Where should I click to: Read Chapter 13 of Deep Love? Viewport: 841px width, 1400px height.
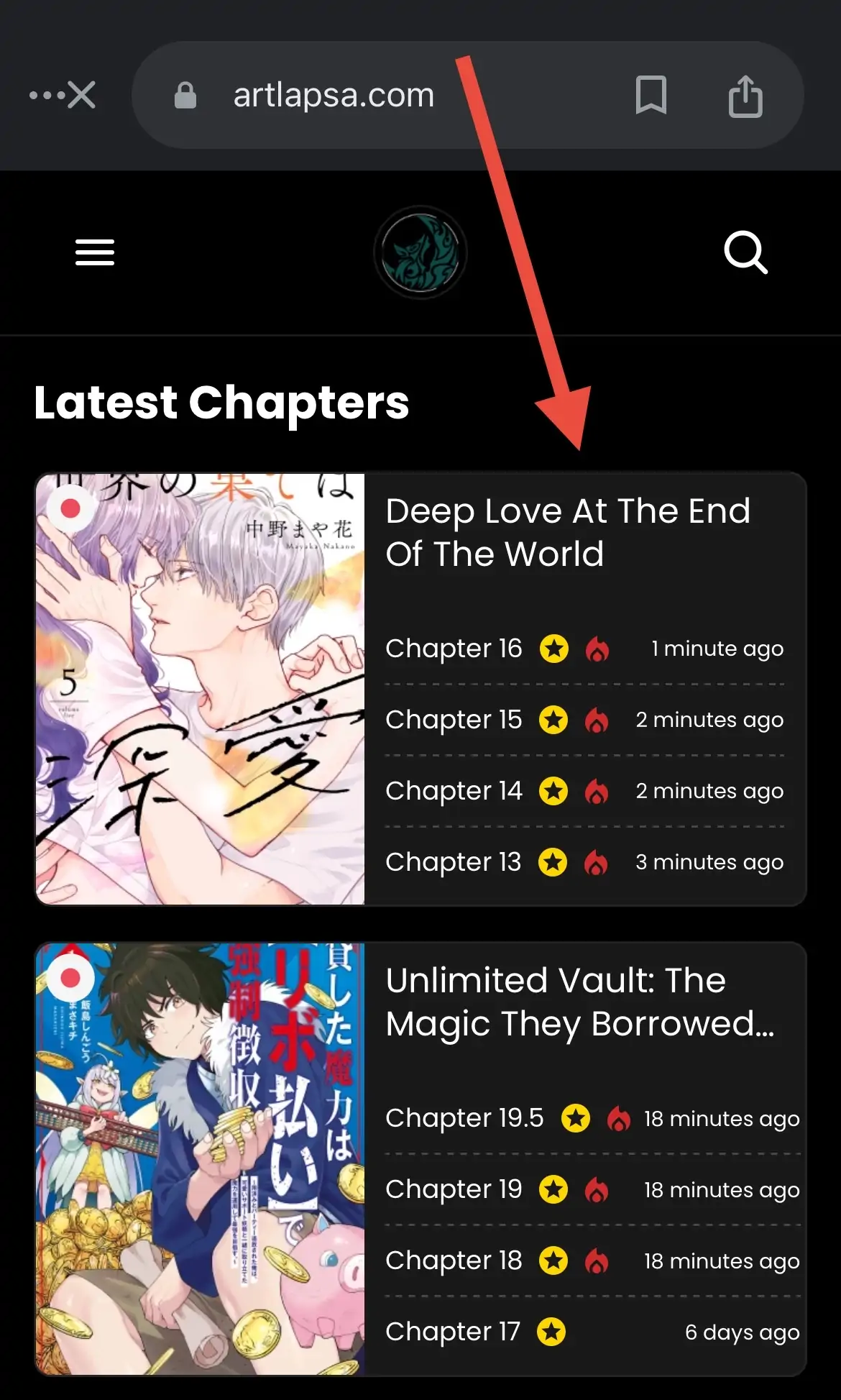click(x=453, y=862)
